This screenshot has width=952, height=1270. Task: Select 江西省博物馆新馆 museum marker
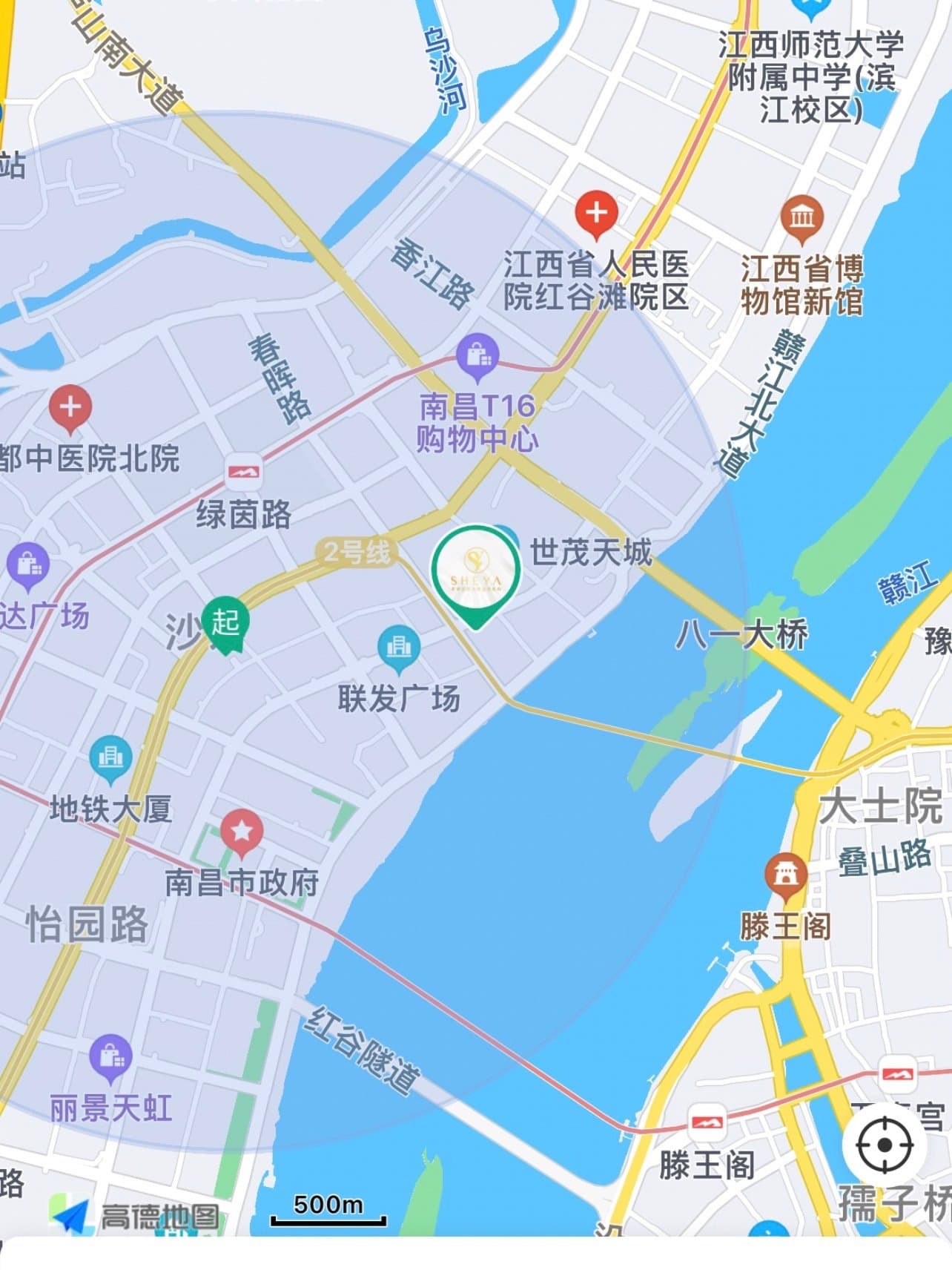click(x=801, y=219)
